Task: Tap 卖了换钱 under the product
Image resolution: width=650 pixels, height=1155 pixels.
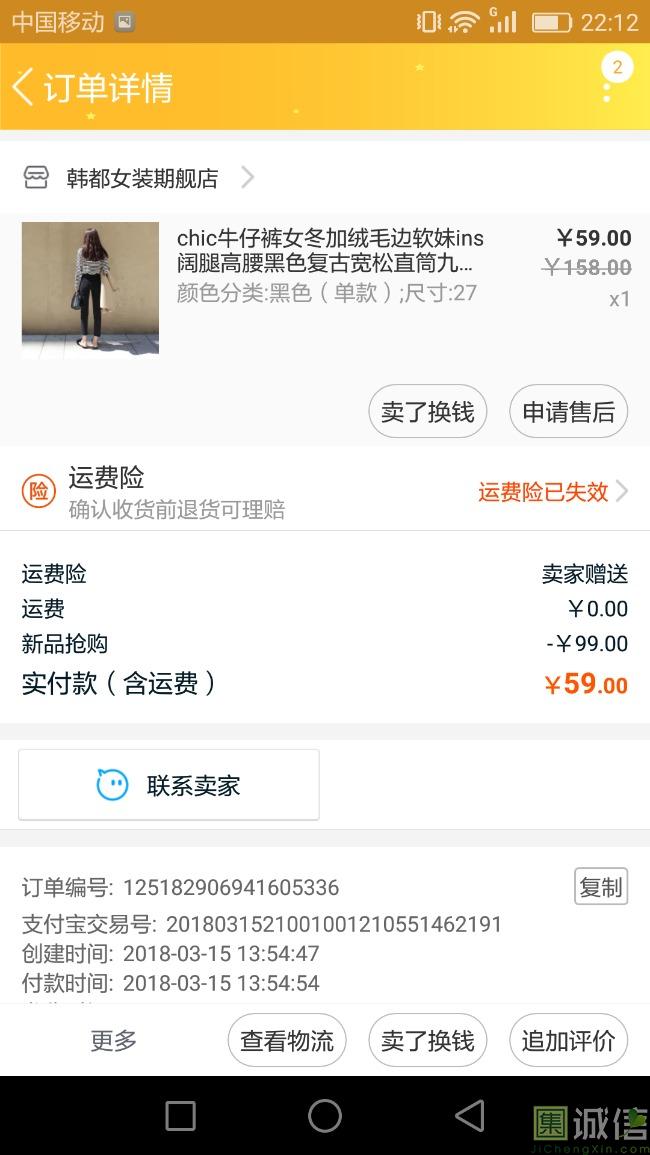Action: point(427,411)
